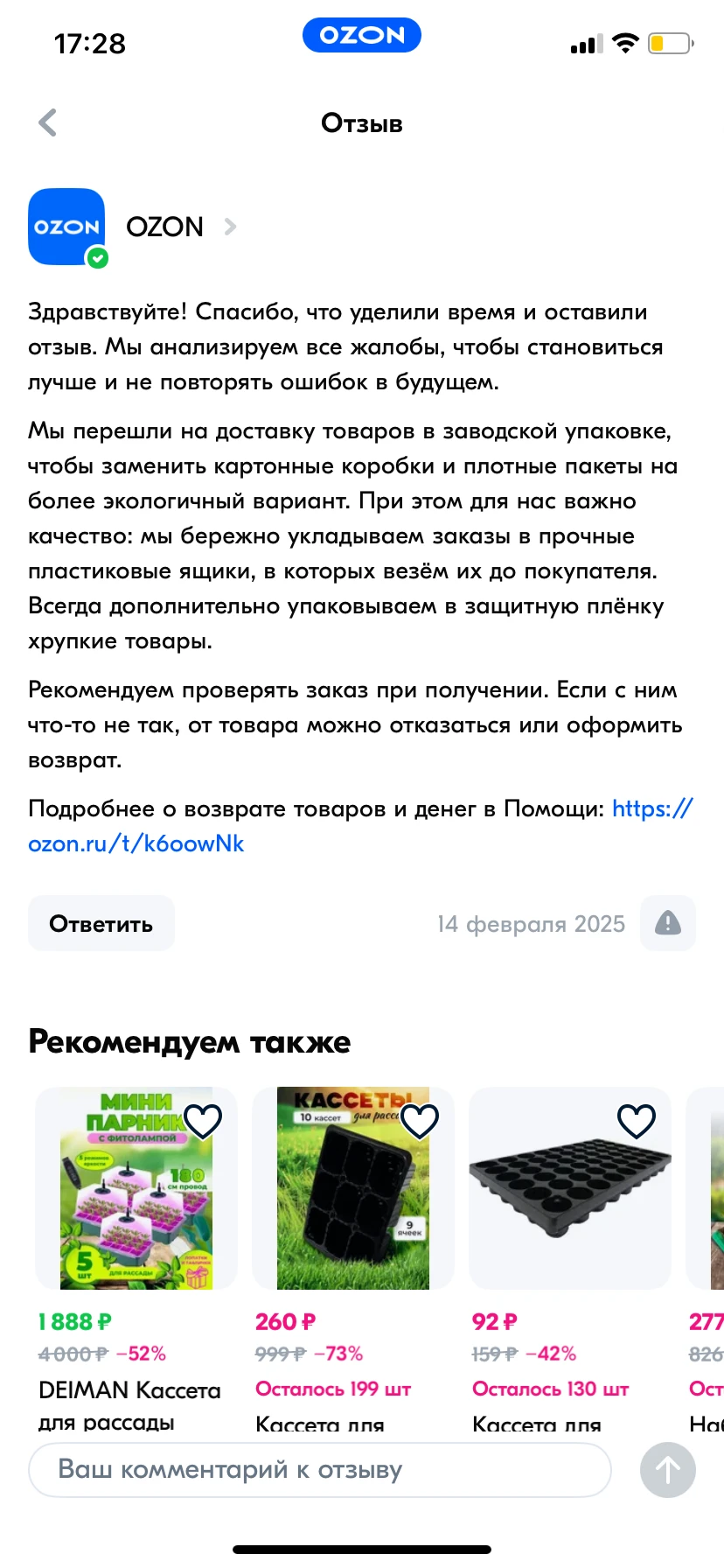Tap the Ответить button

coord(101,924)
